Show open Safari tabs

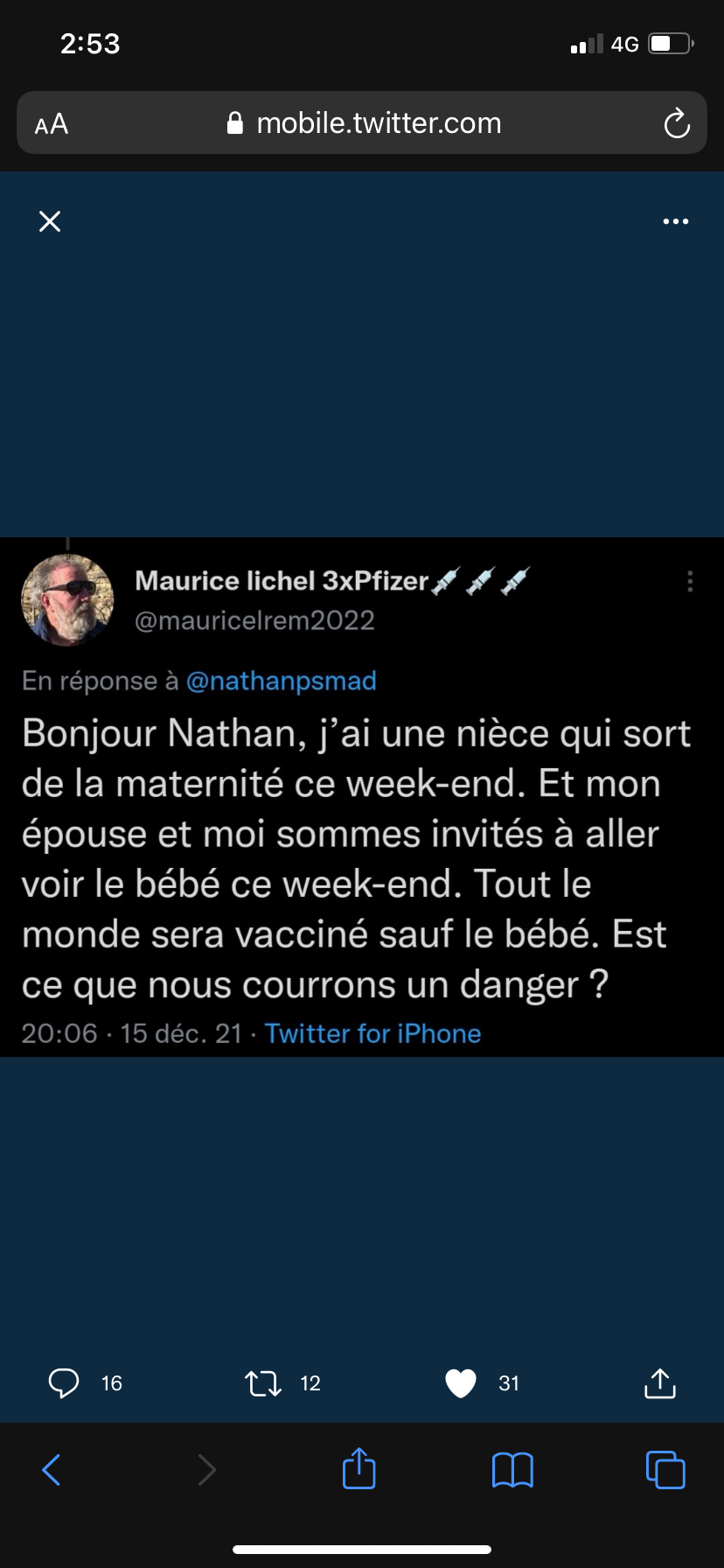665,1470
